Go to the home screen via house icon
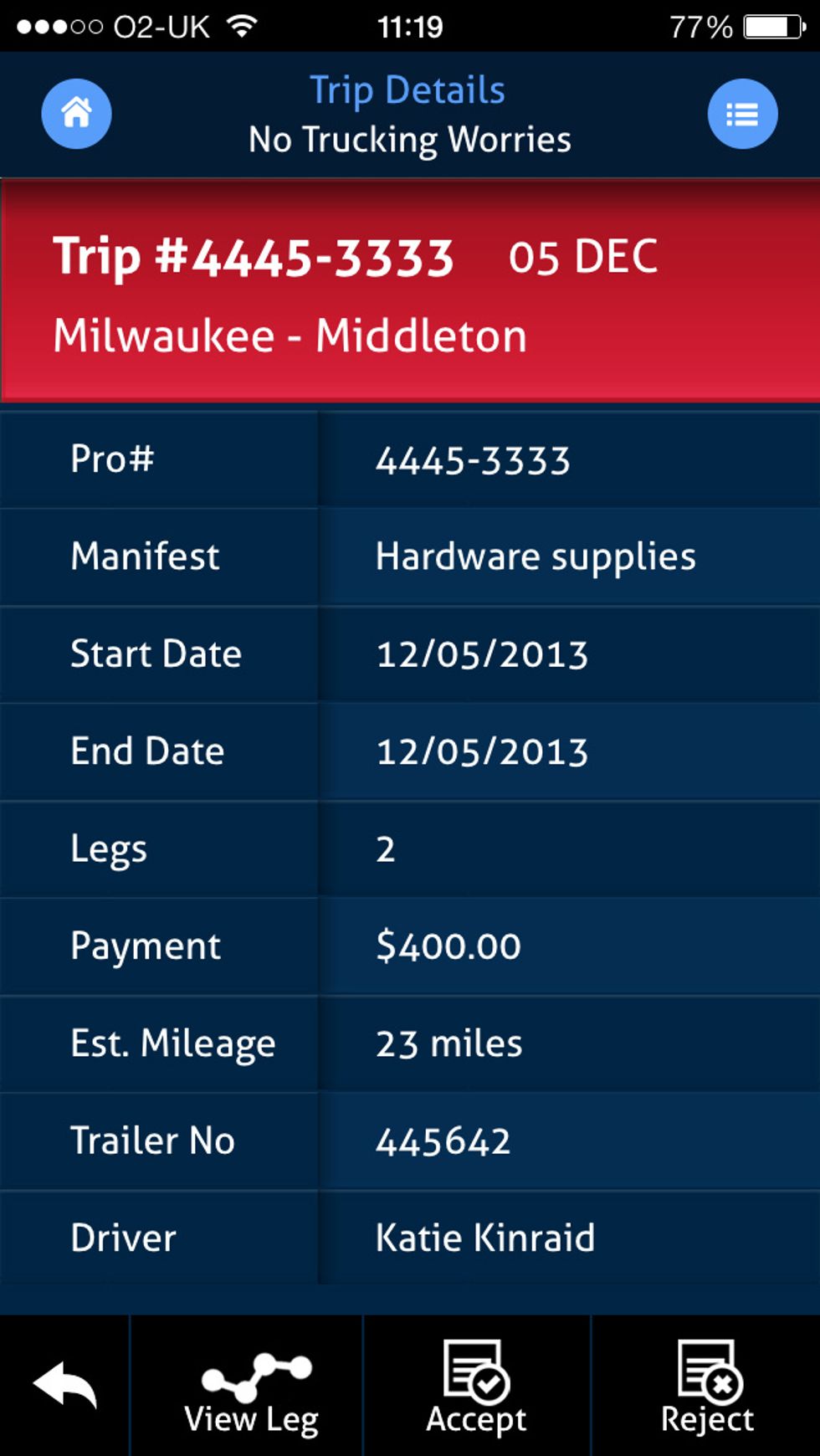This screenshot has width=820, height=1456. tap(76, 114)
